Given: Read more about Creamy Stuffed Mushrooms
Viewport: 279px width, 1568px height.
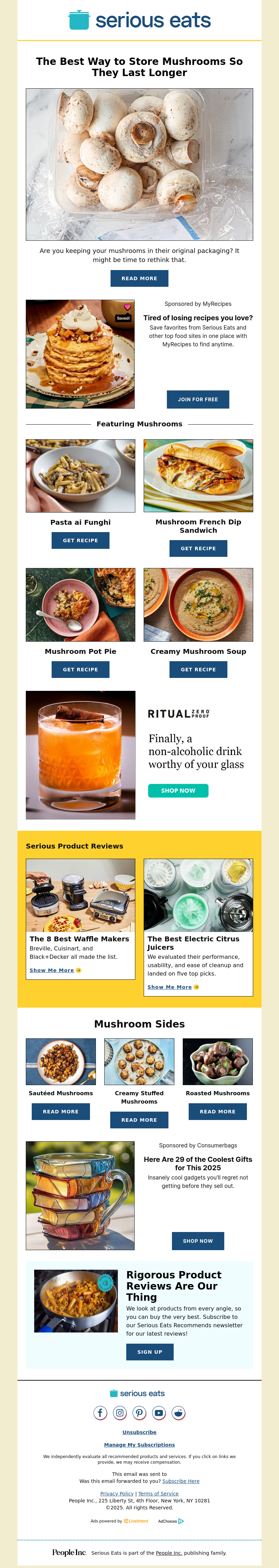Looking at the screenshot, I should [x=139, y=1120].
